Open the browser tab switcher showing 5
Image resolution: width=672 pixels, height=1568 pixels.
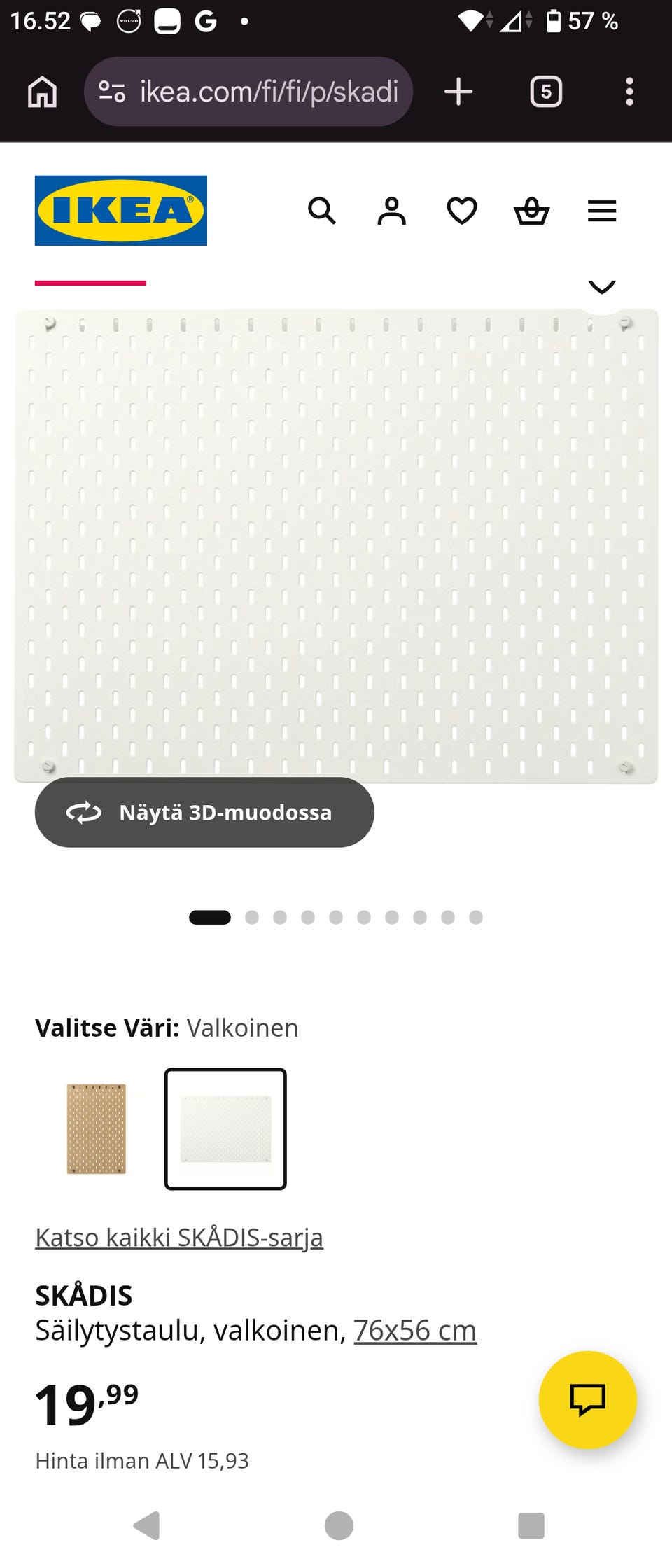(x=547, y=91)
